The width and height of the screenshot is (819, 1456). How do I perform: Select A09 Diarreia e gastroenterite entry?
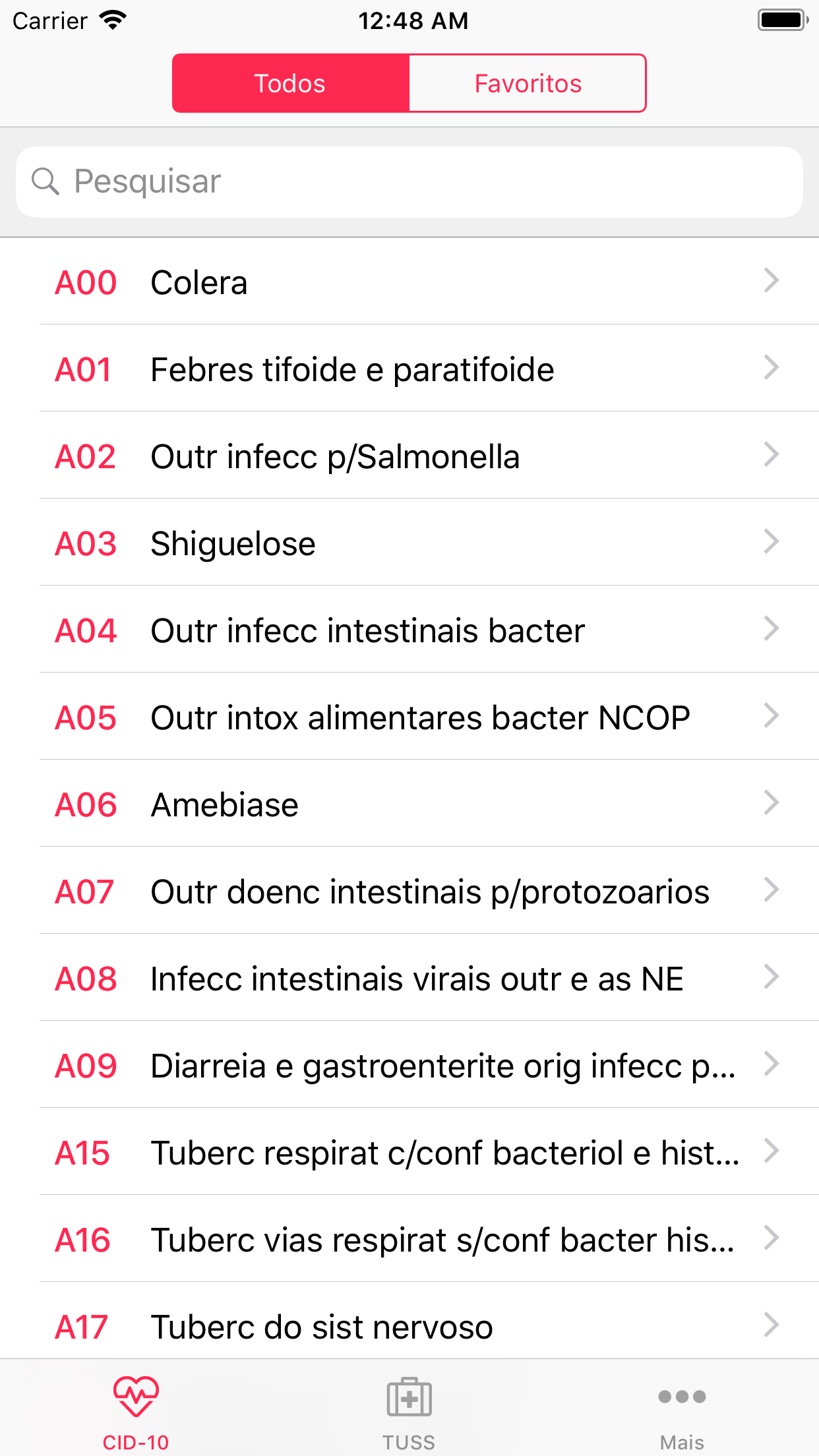409,1065
